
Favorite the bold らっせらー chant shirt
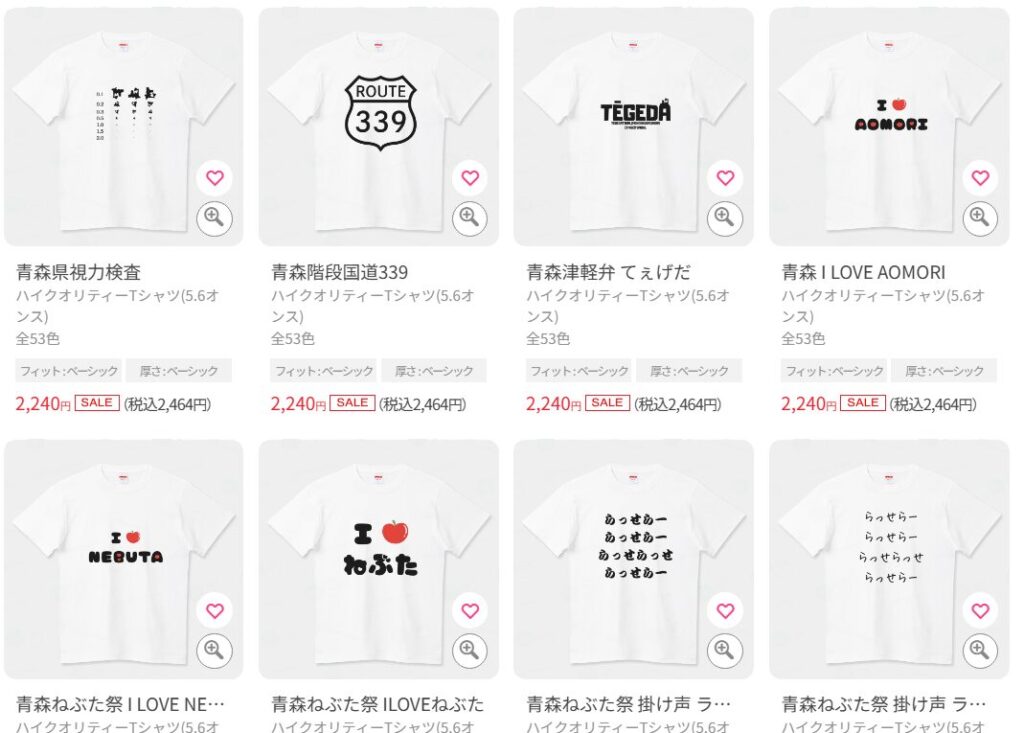pyautogui.click(x=725, y=610)
